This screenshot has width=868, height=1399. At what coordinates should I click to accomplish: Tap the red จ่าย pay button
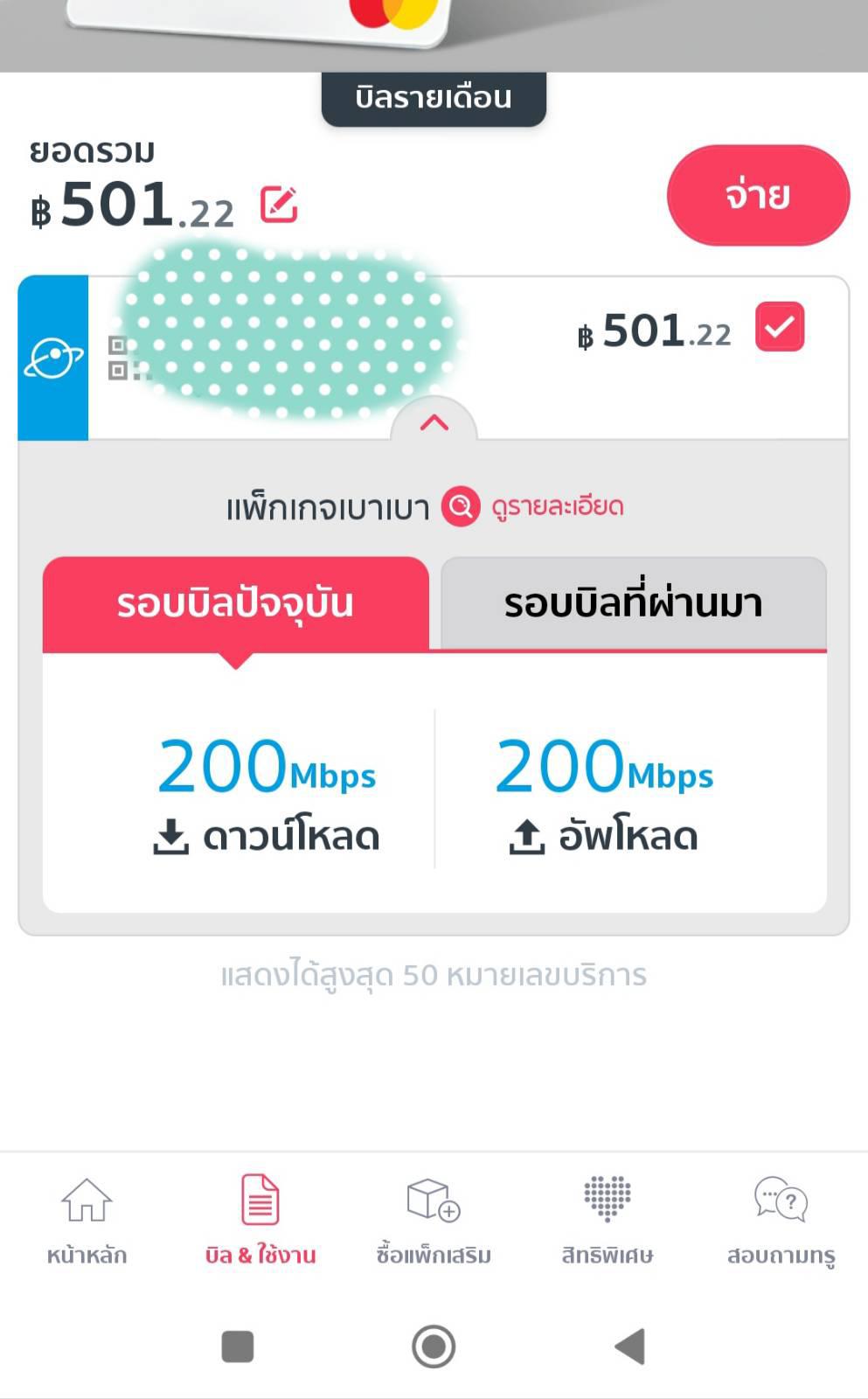(x=757, y=195)
